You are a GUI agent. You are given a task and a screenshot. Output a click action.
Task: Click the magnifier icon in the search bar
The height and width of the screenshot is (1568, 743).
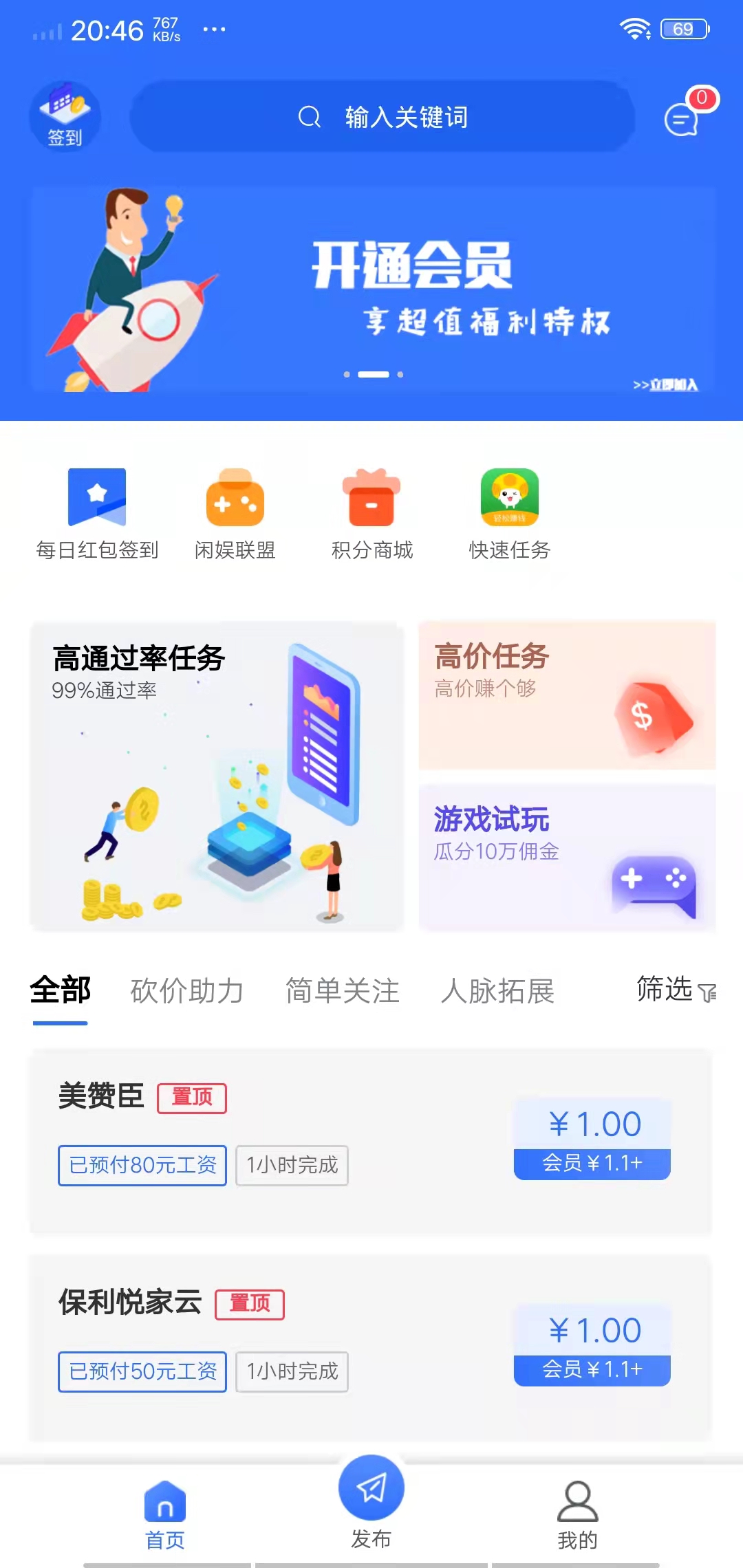(x=308, y=117)
